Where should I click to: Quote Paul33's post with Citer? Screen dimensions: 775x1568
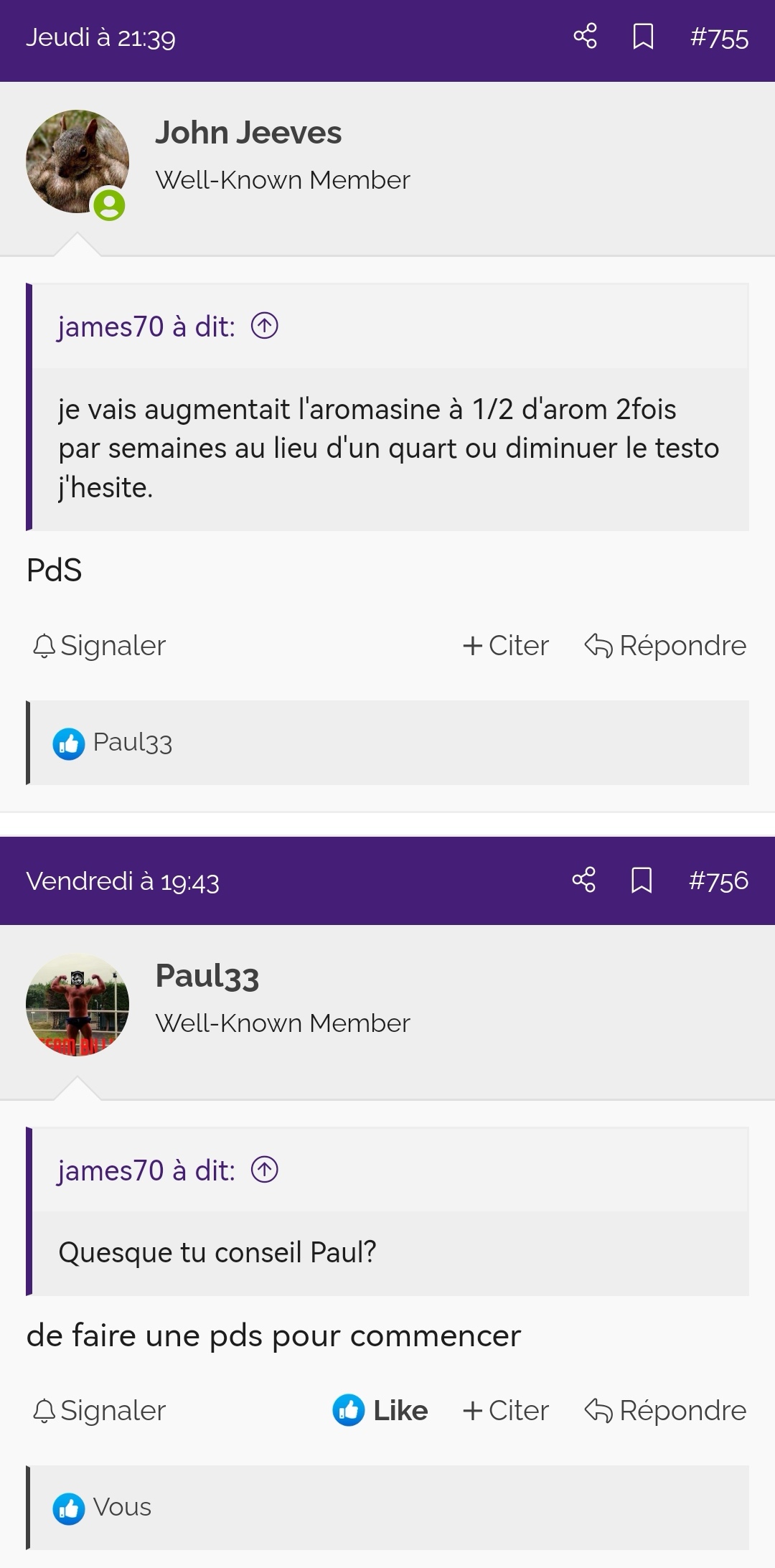click(506, 1411)
